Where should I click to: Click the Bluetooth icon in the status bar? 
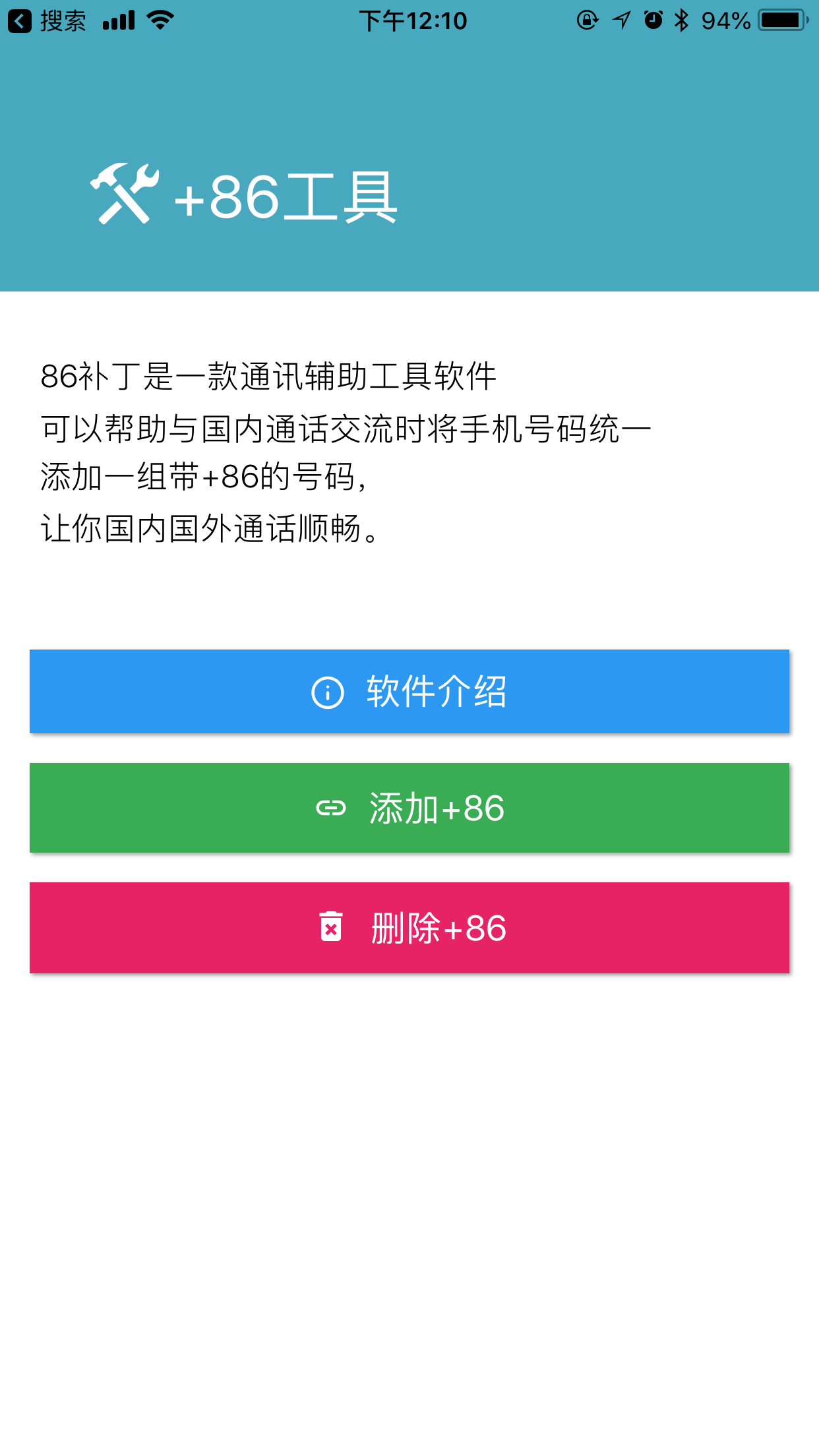pos(682,20)
